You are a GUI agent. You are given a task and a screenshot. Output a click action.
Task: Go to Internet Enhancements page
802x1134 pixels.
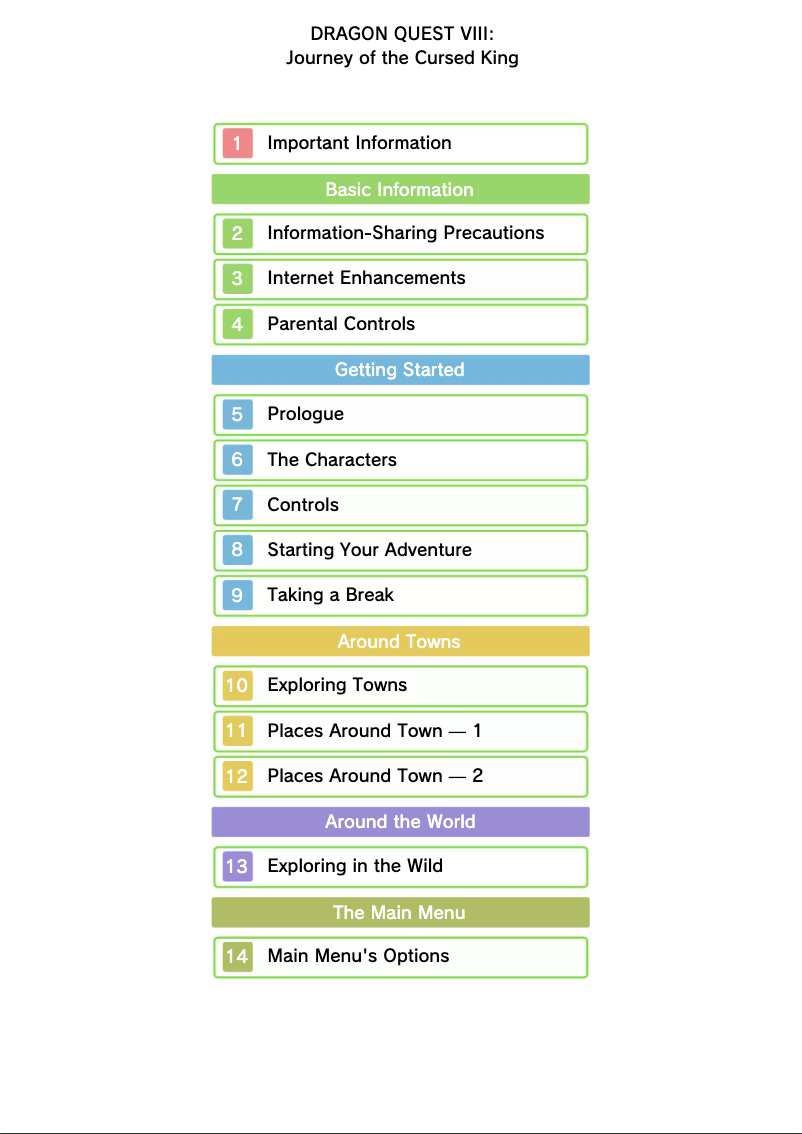coord(400,279)
